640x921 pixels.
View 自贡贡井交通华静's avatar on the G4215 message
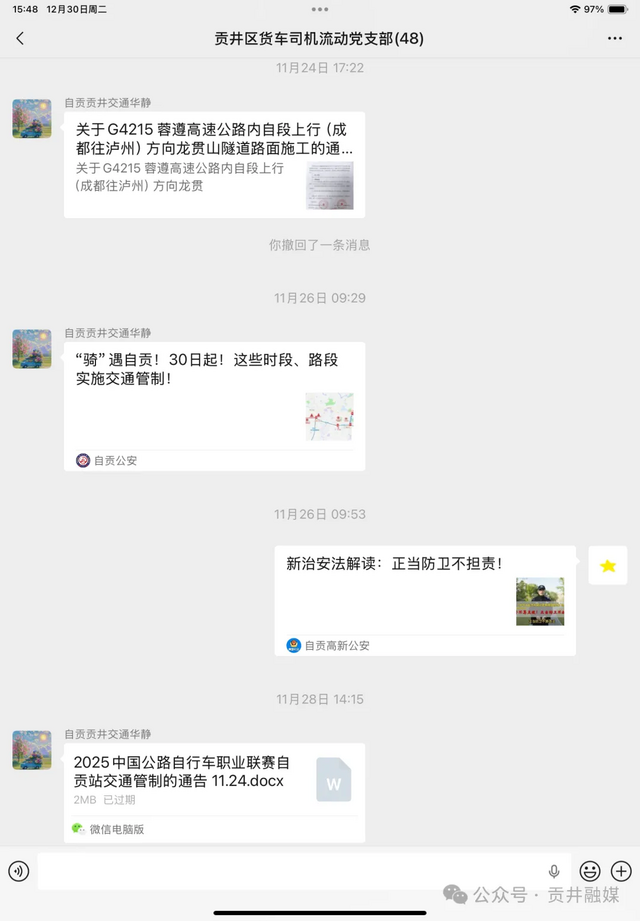tap(32, 118)
